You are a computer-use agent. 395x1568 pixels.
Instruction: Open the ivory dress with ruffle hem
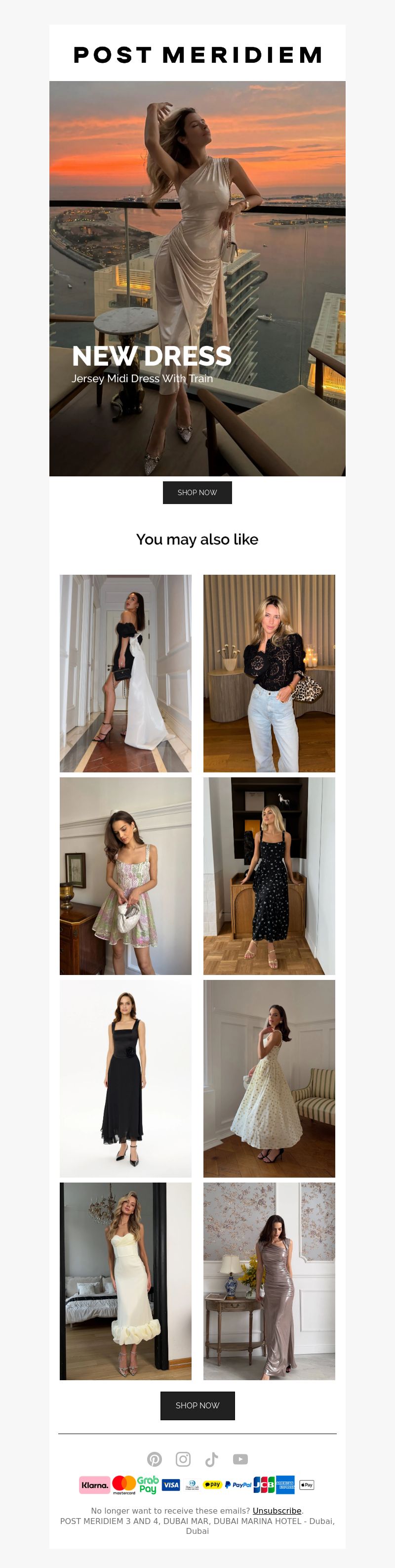(125, 1281)
